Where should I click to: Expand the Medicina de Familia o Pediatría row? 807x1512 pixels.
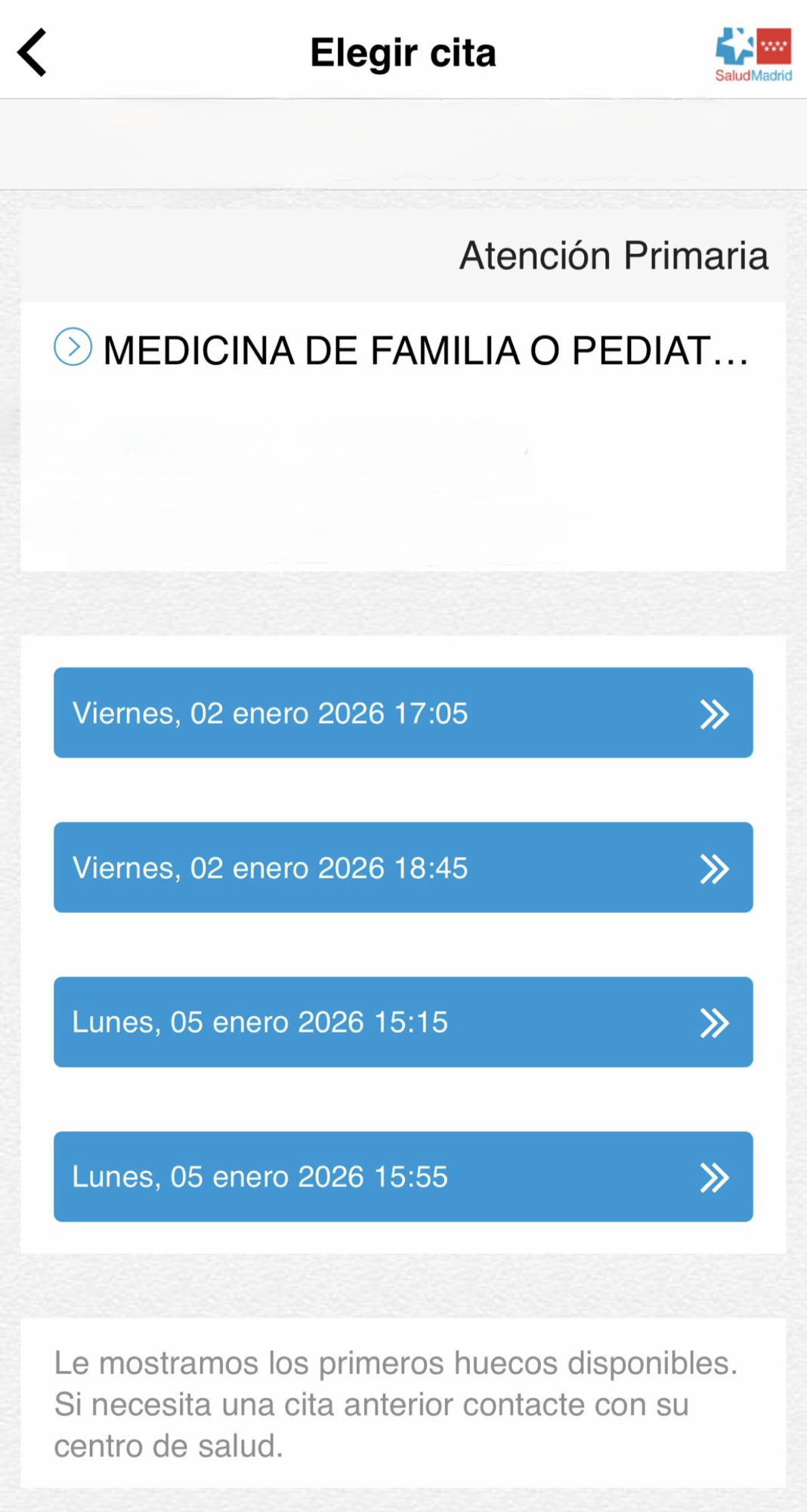[73, 347]
